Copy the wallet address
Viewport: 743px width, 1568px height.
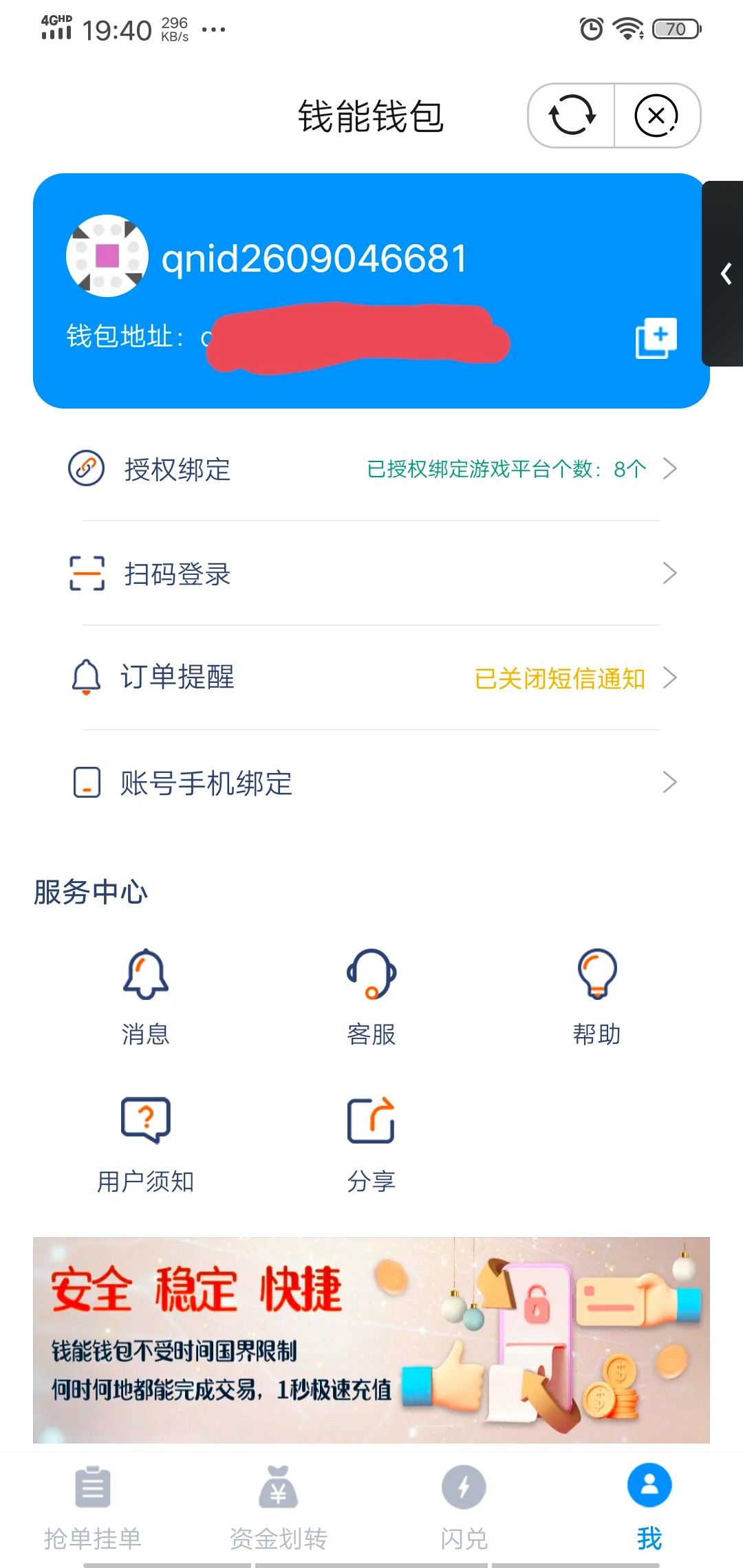[656, 338]
